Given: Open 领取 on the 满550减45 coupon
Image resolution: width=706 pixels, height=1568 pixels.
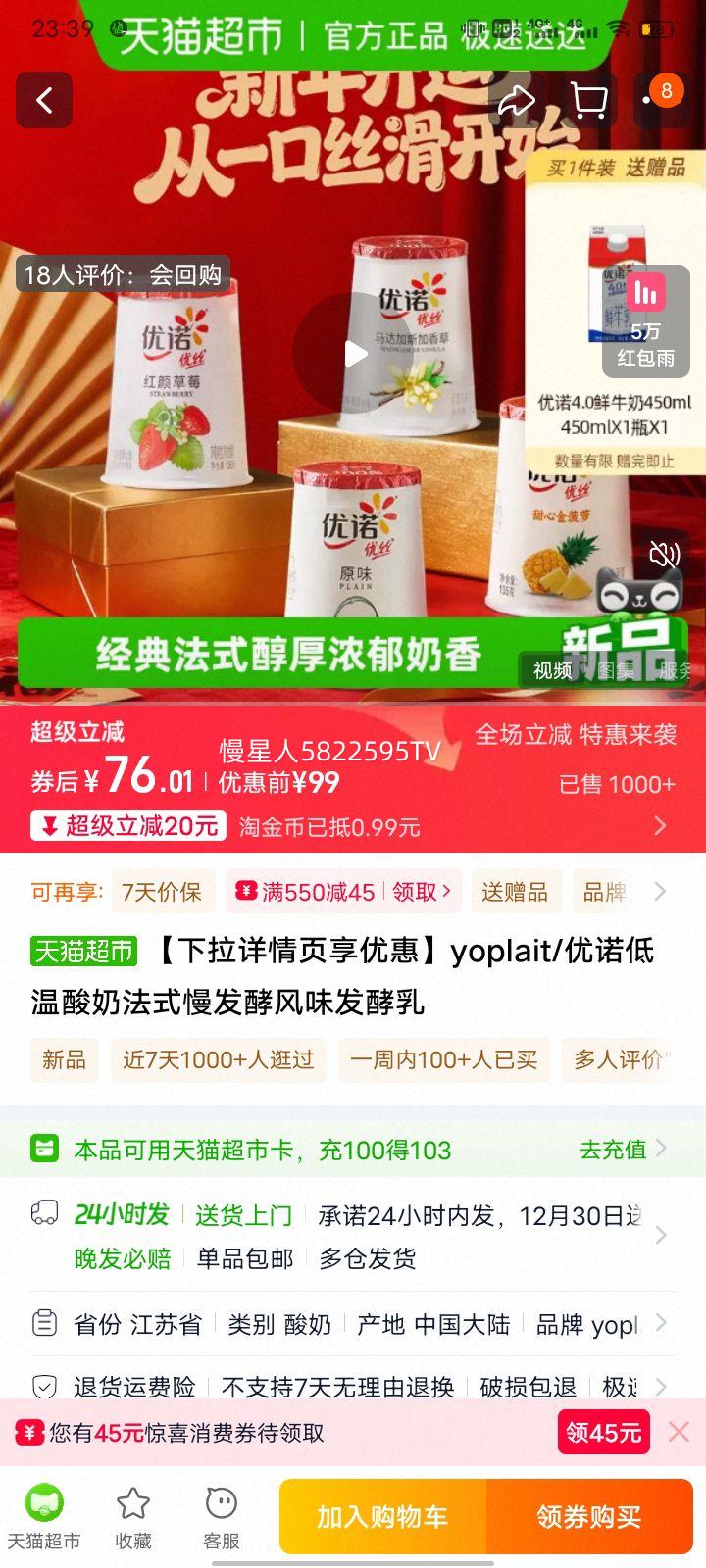Looking at the screenshot, I should pyautogui.click(x=416, y=891).
